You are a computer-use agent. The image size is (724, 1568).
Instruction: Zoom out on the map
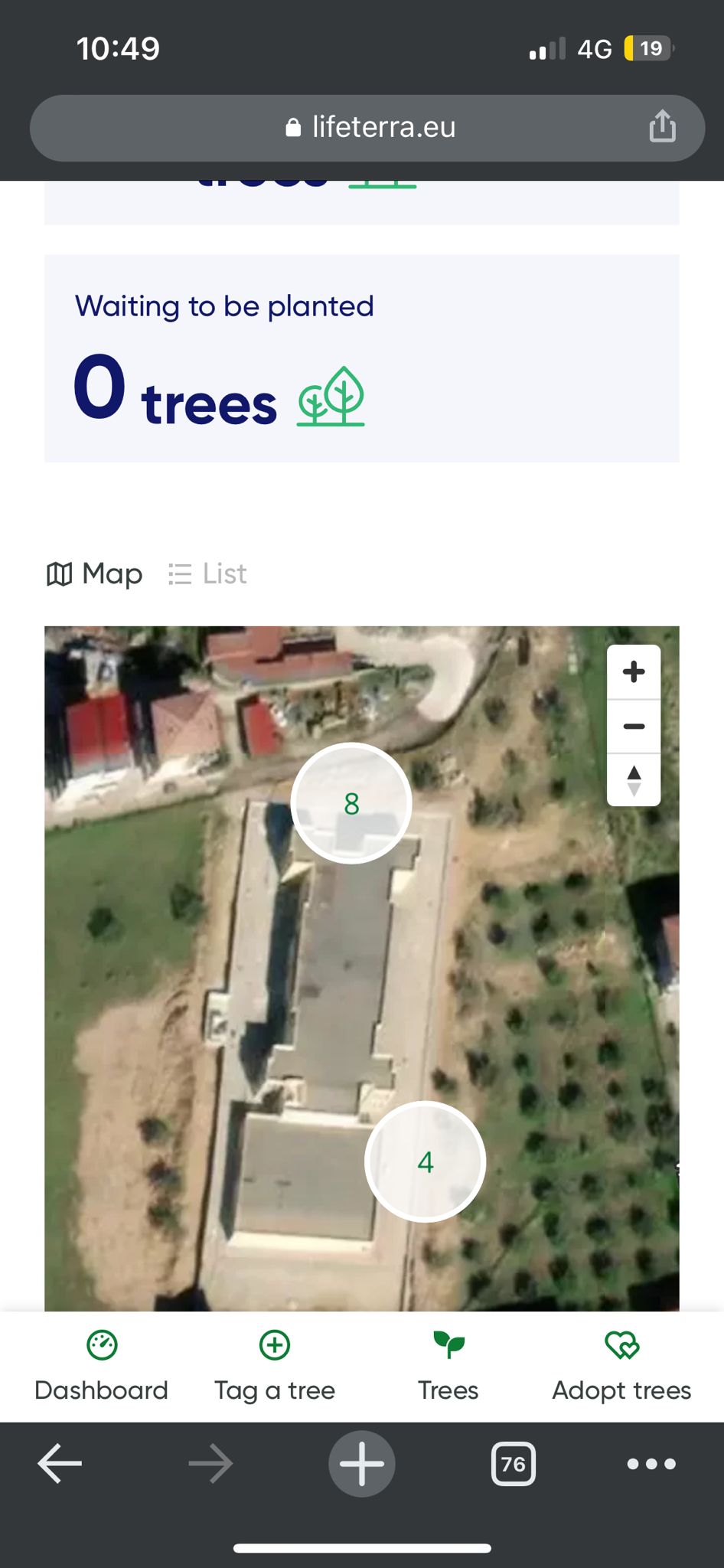(x=634, y=726)
